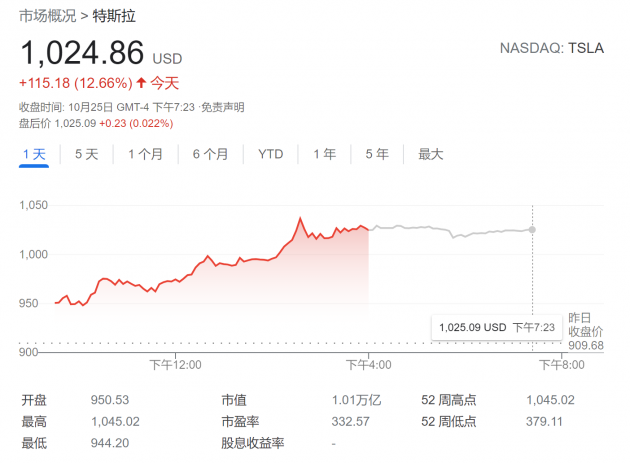Switch to the 5 天 chart range

(86, 154)
